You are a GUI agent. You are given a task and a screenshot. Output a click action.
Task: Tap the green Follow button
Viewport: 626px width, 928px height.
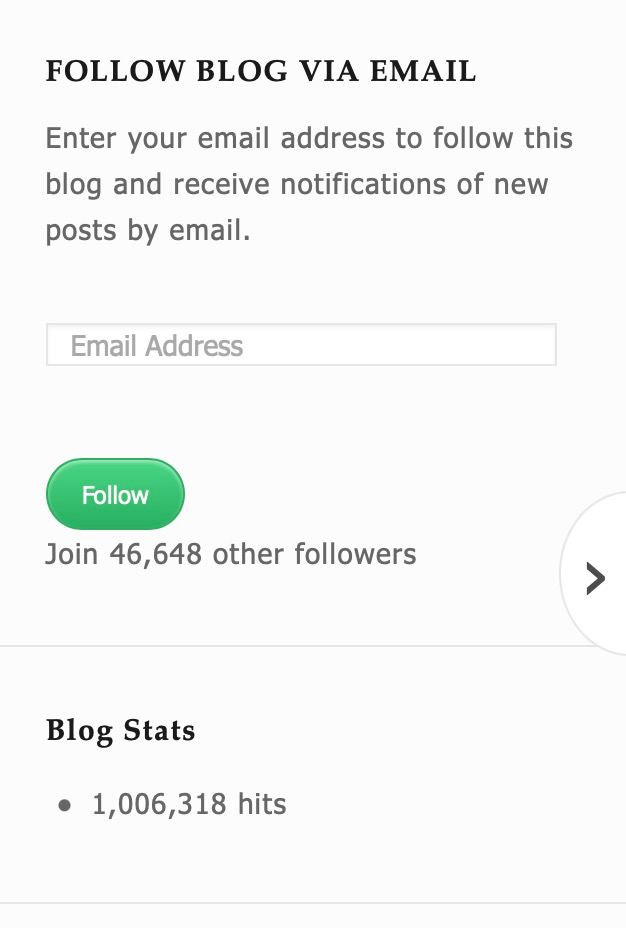tap(115, 494)
